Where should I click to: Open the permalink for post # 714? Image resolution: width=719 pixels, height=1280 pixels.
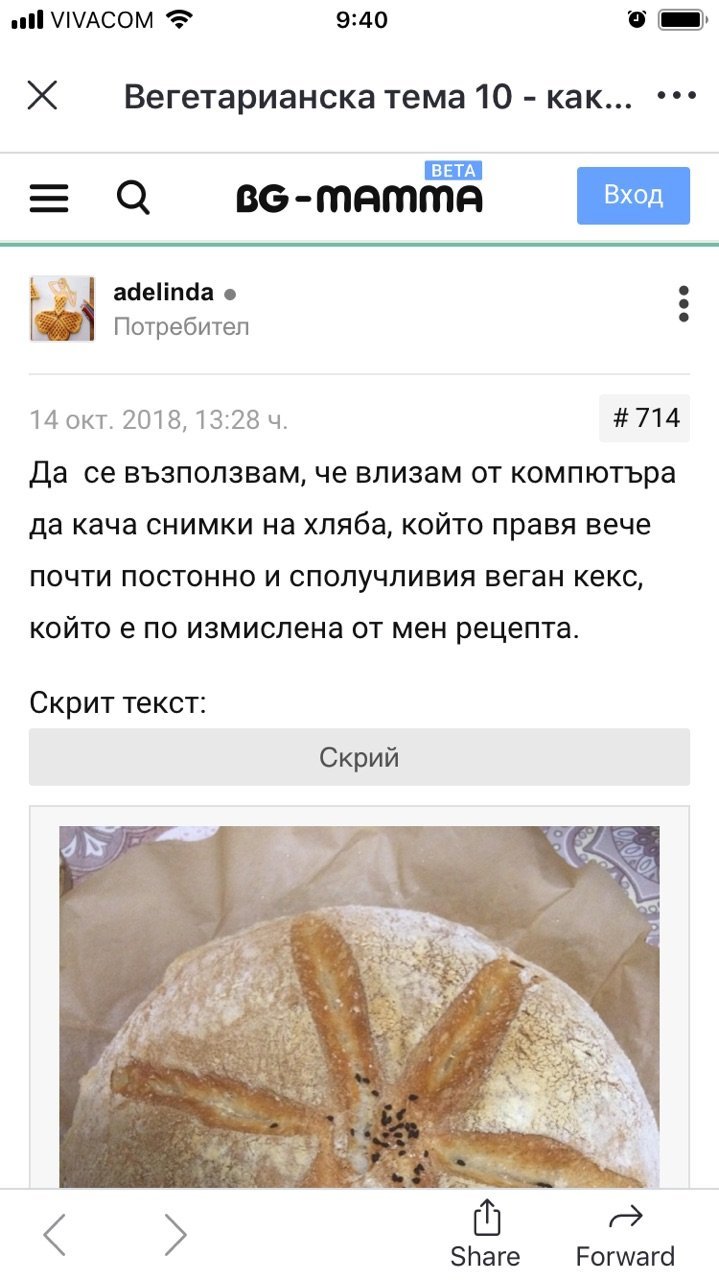click(645, 418)
